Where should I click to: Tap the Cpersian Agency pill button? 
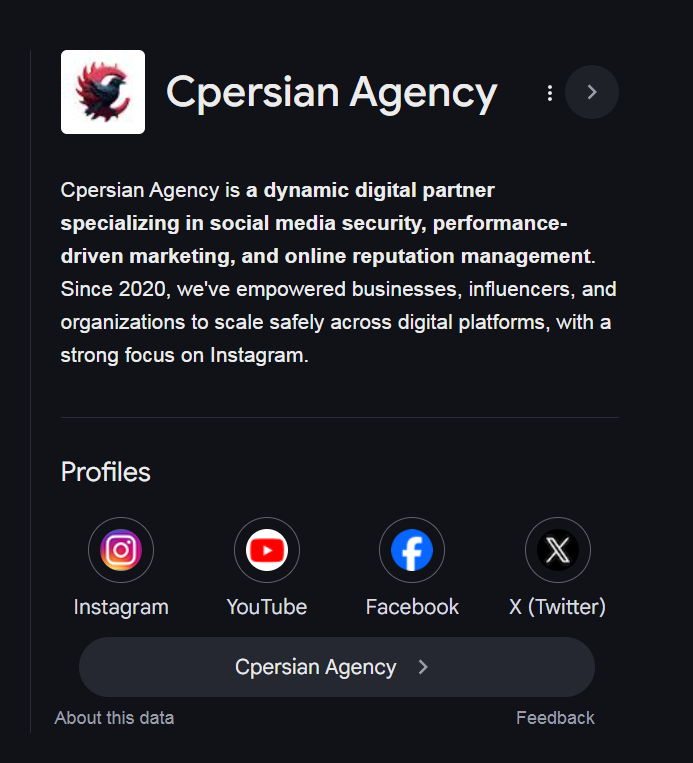336,667
